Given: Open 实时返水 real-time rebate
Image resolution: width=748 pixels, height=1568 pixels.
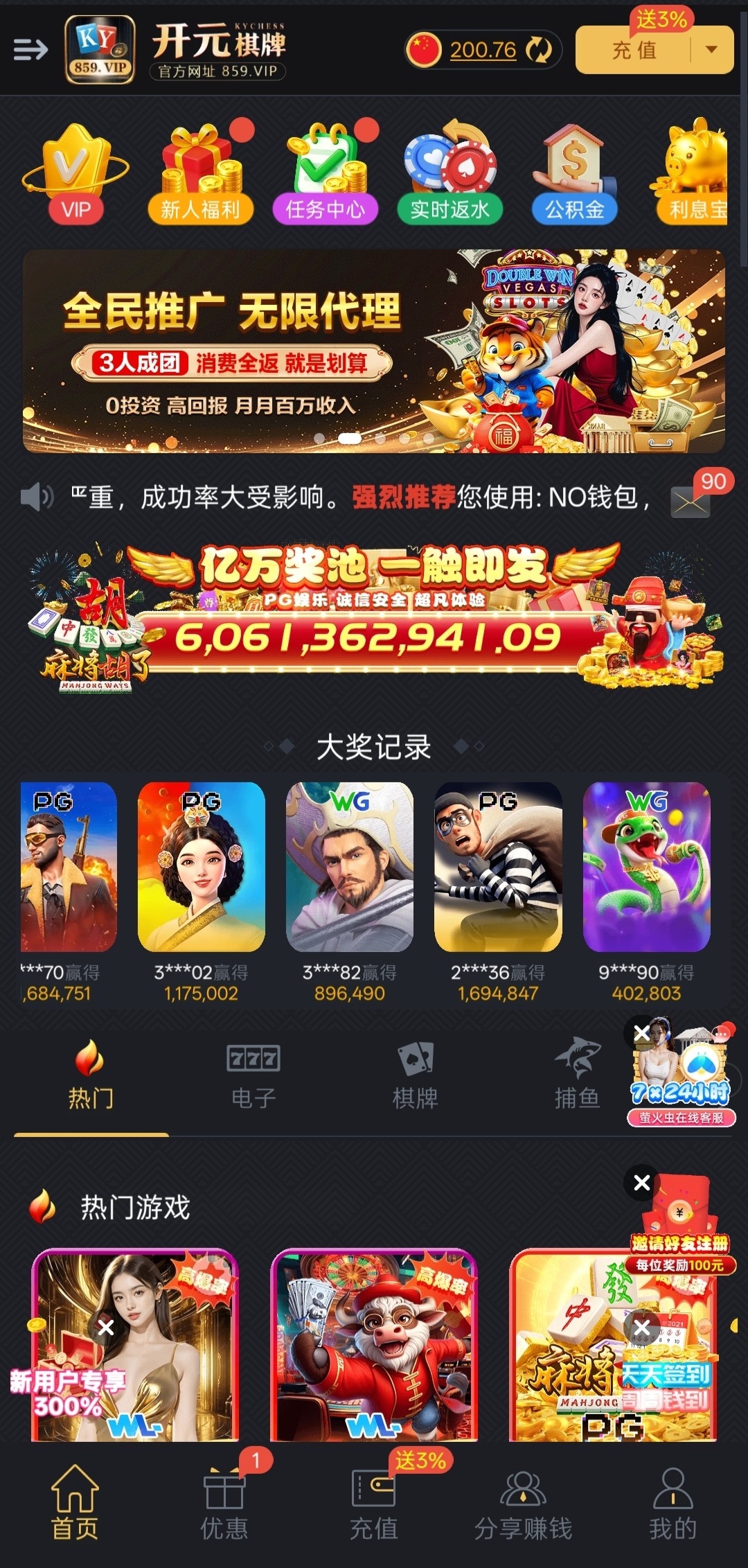Looking at the screenshot, I should coord(450,175).
